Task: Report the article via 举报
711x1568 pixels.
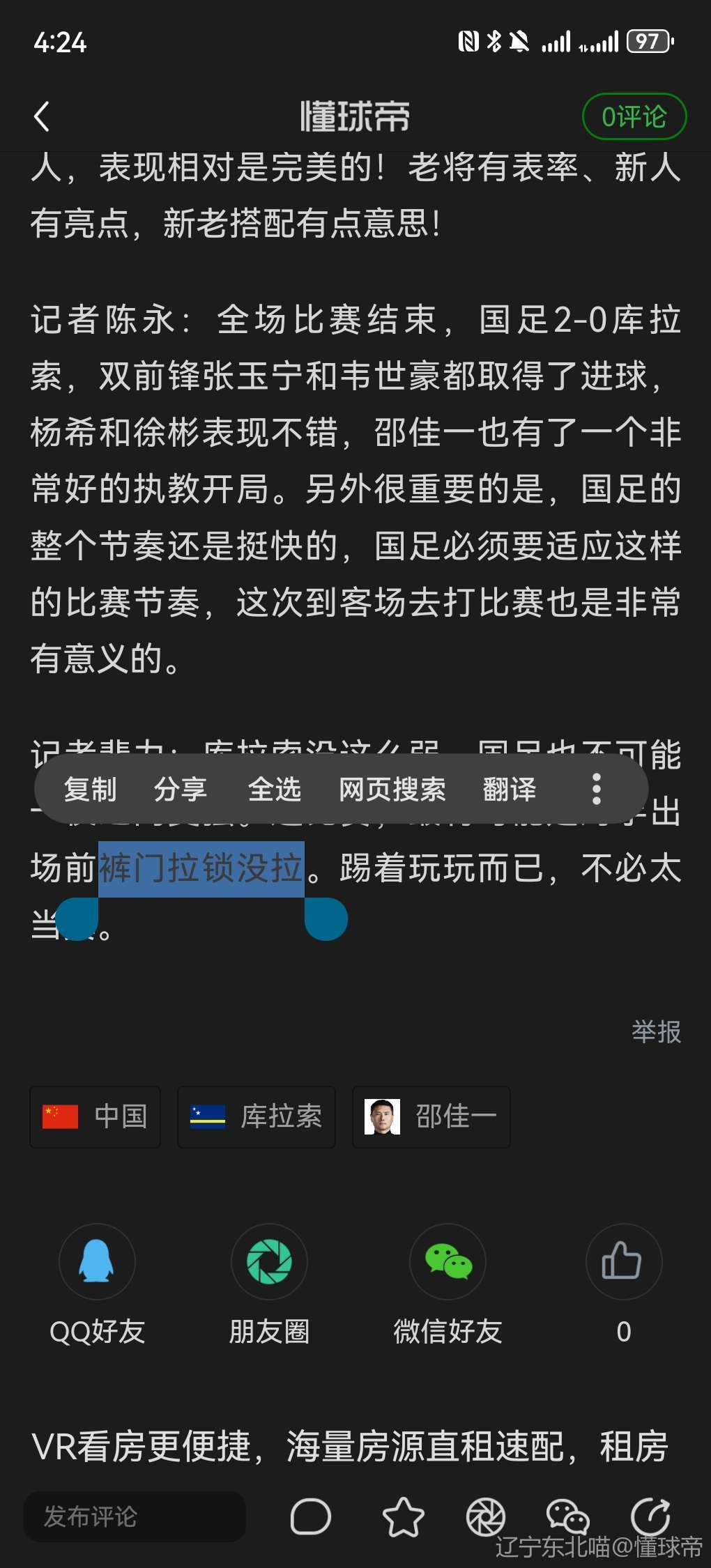Action: (x=656, y=1032)
